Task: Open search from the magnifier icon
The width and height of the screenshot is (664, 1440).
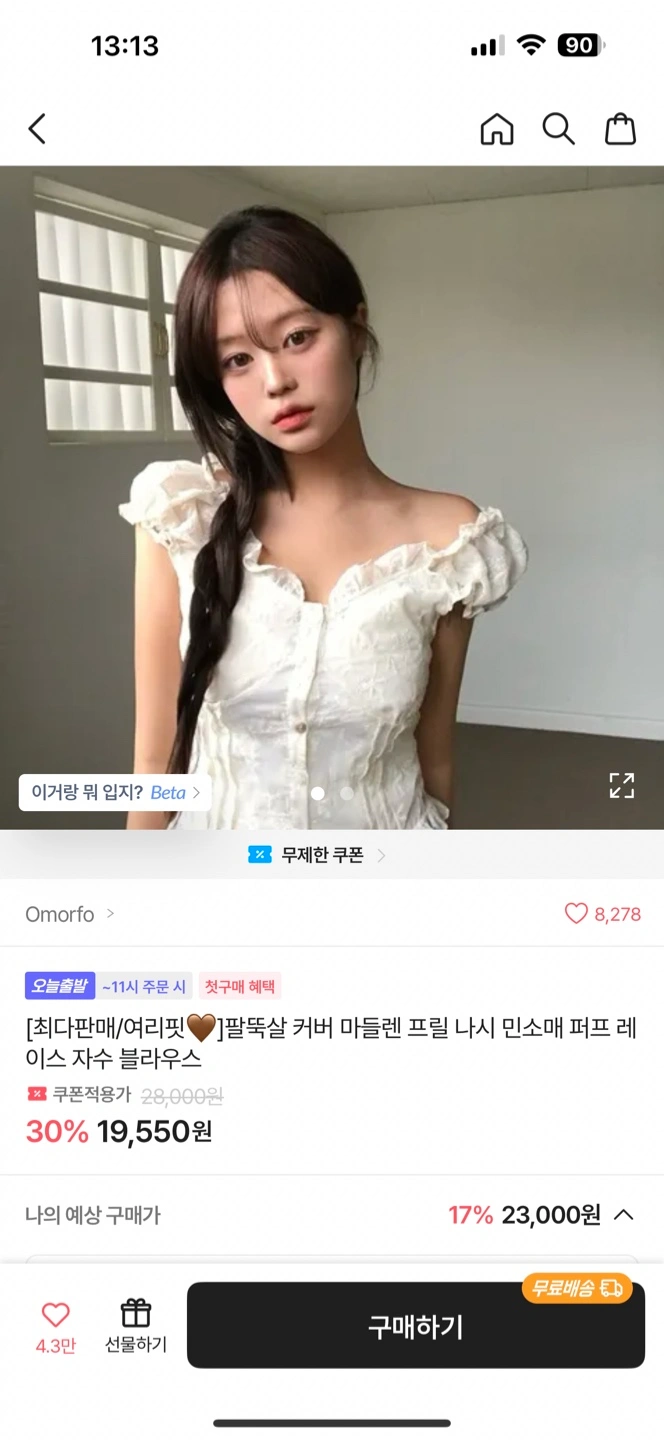Action: click(558, 129)
